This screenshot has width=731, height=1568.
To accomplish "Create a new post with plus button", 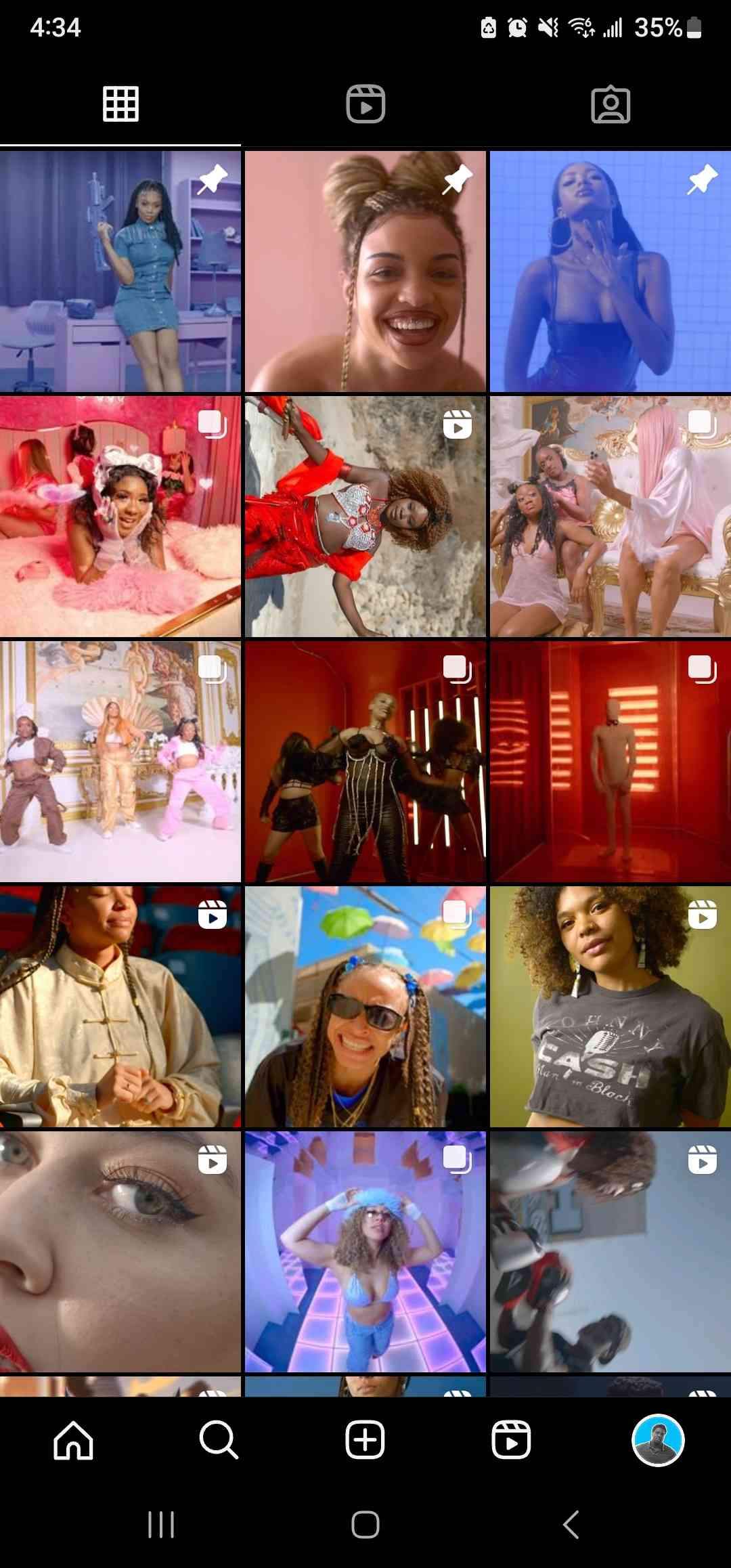I will (365, 1440).
